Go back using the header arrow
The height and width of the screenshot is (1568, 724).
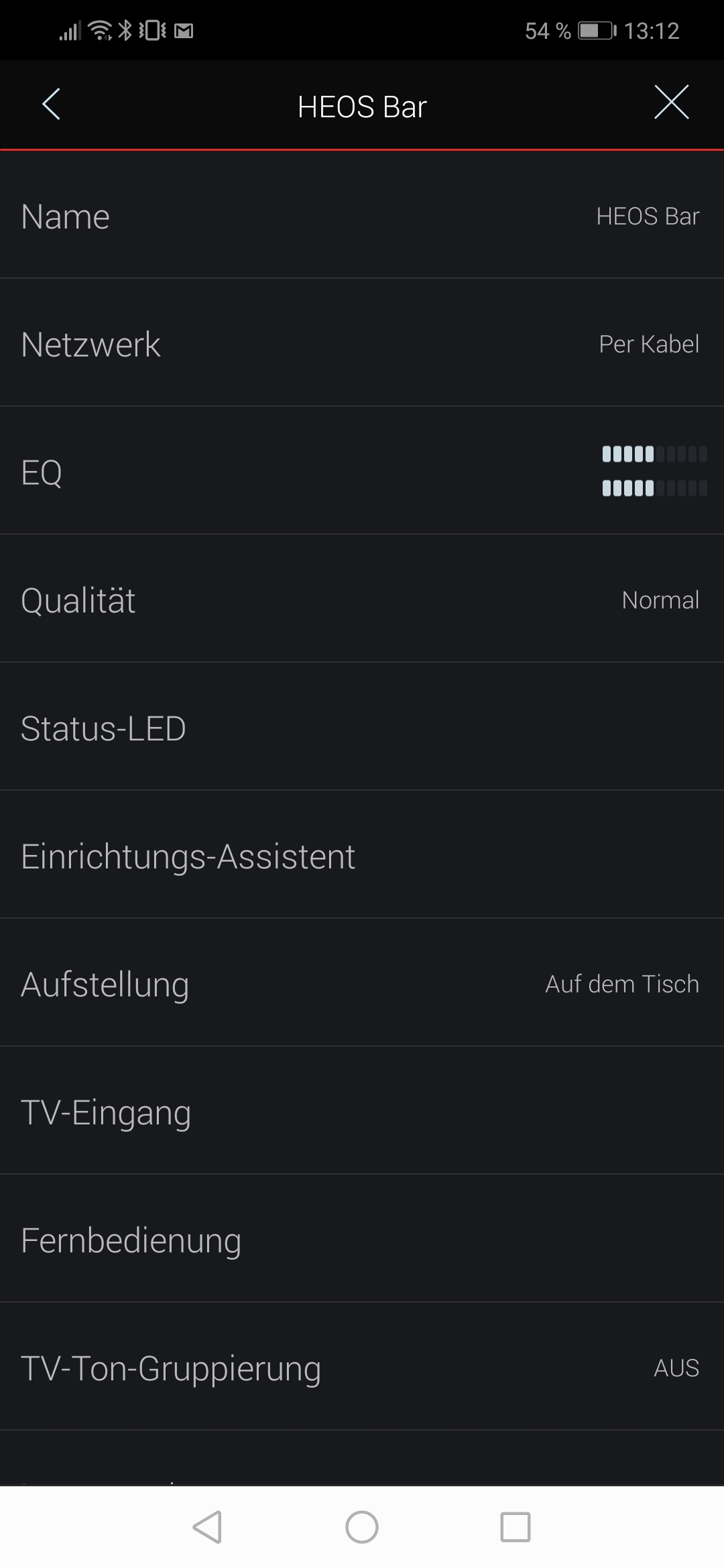click(51, 105)
